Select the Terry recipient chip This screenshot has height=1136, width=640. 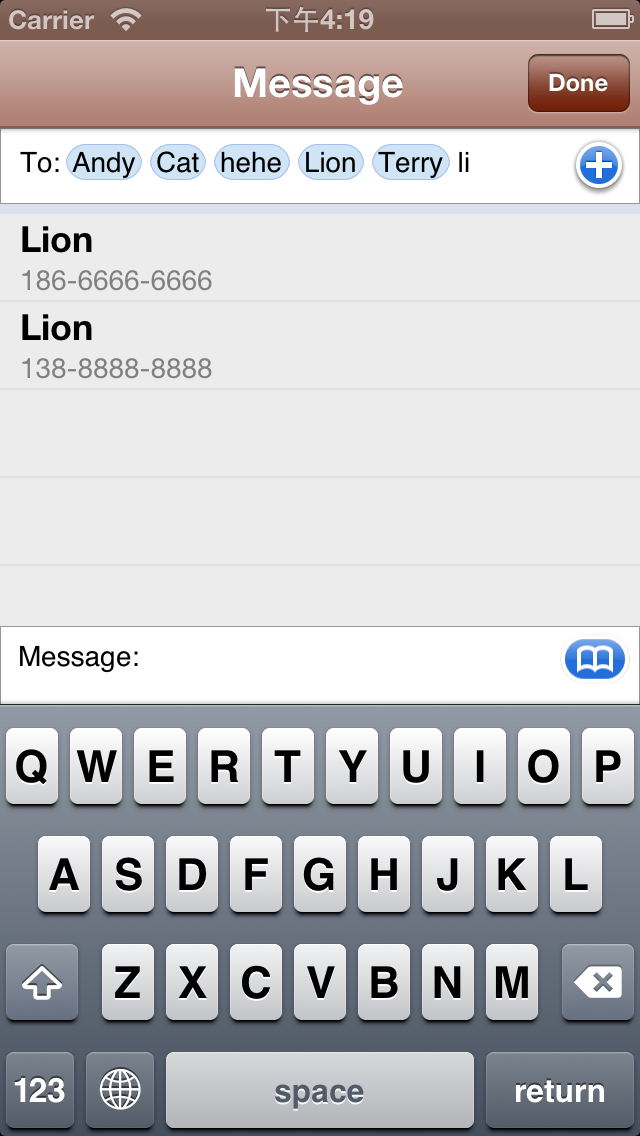(411, 163)
